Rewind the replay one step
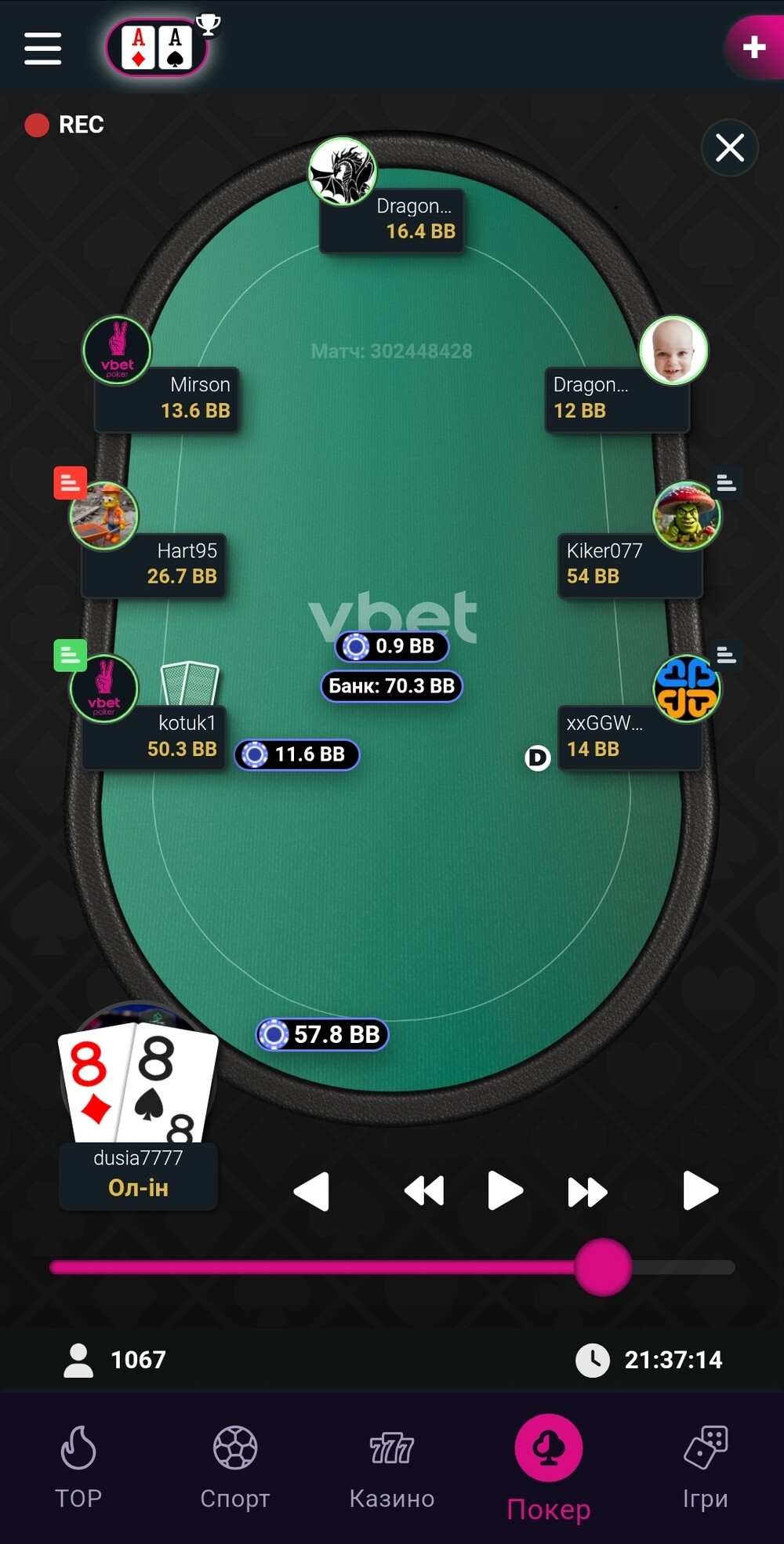784x1544 pixels. coord(424,1191)
